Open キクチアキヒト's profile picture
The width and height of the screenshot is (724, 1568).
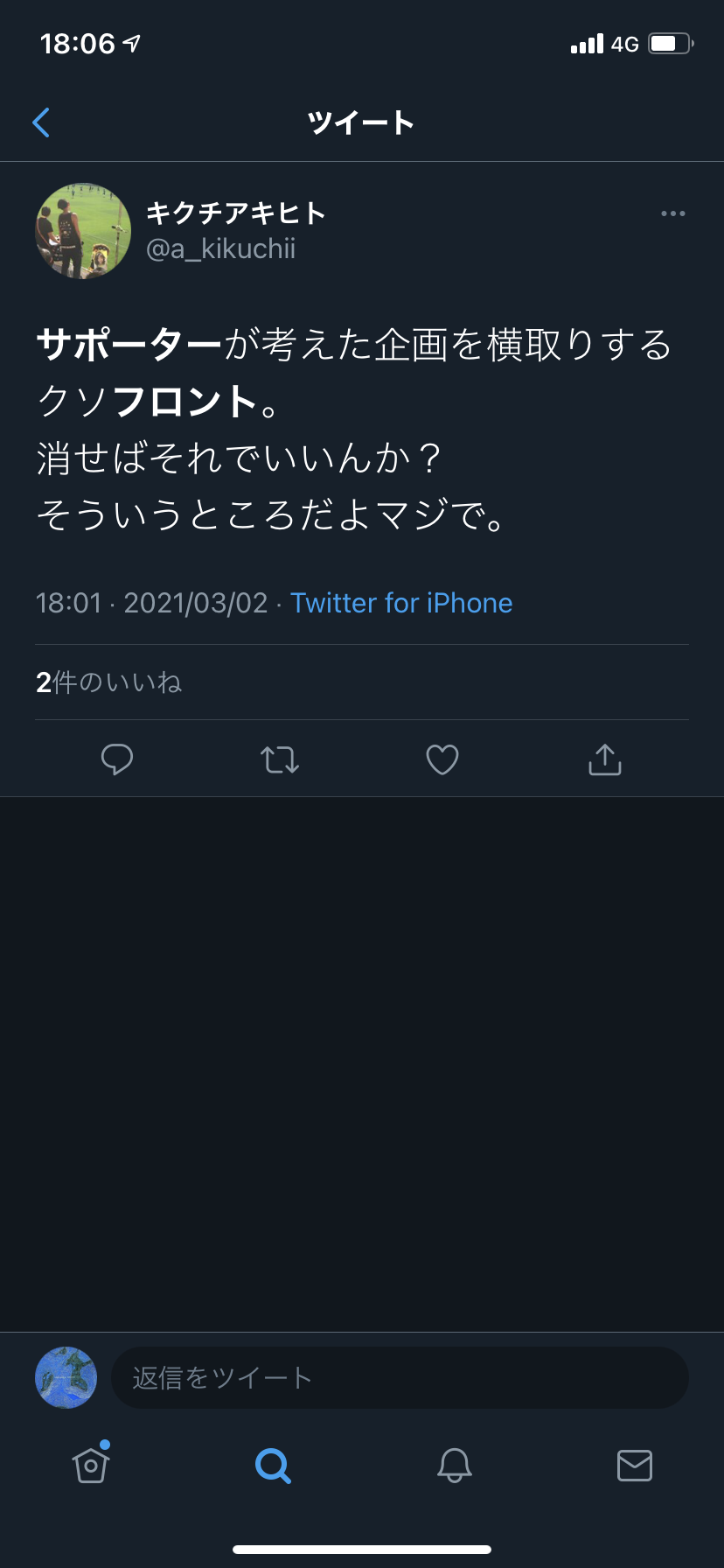pyautogui.click(x=83, y=231)
